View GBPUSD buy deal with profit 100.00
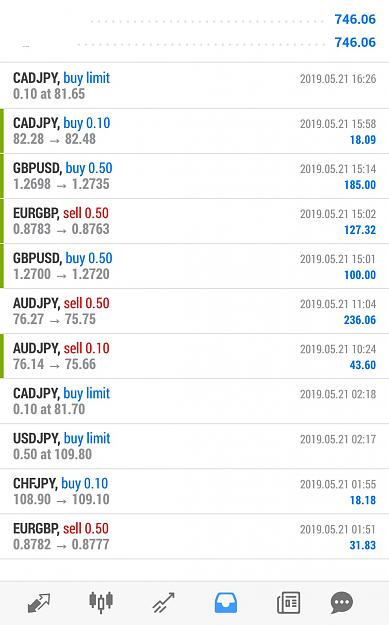389x625 pixels. (x=194, y=266)
